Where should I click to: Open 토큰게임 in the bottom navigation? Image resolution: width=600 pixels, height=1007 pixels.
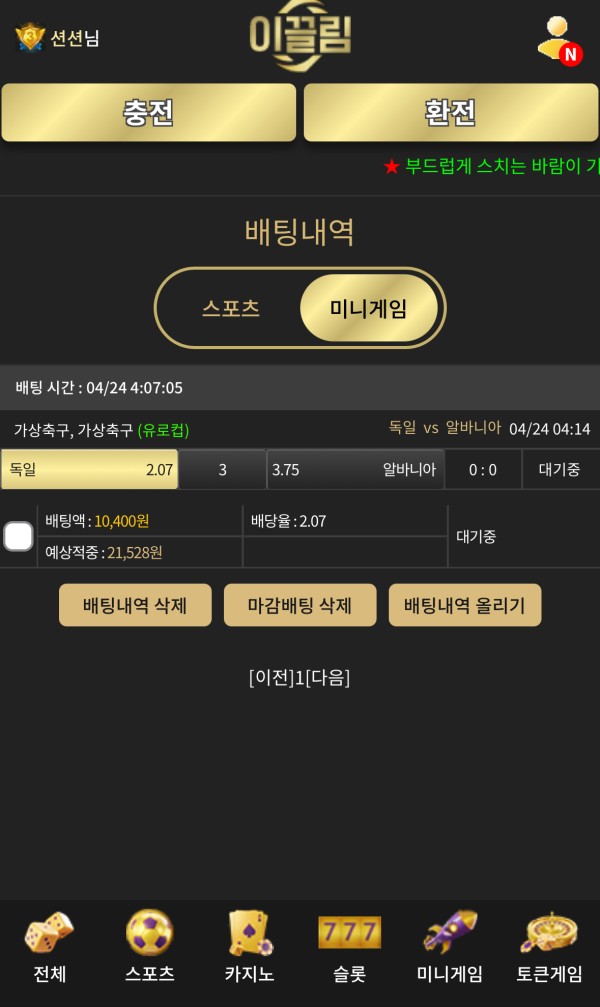[x=550, y=947]
